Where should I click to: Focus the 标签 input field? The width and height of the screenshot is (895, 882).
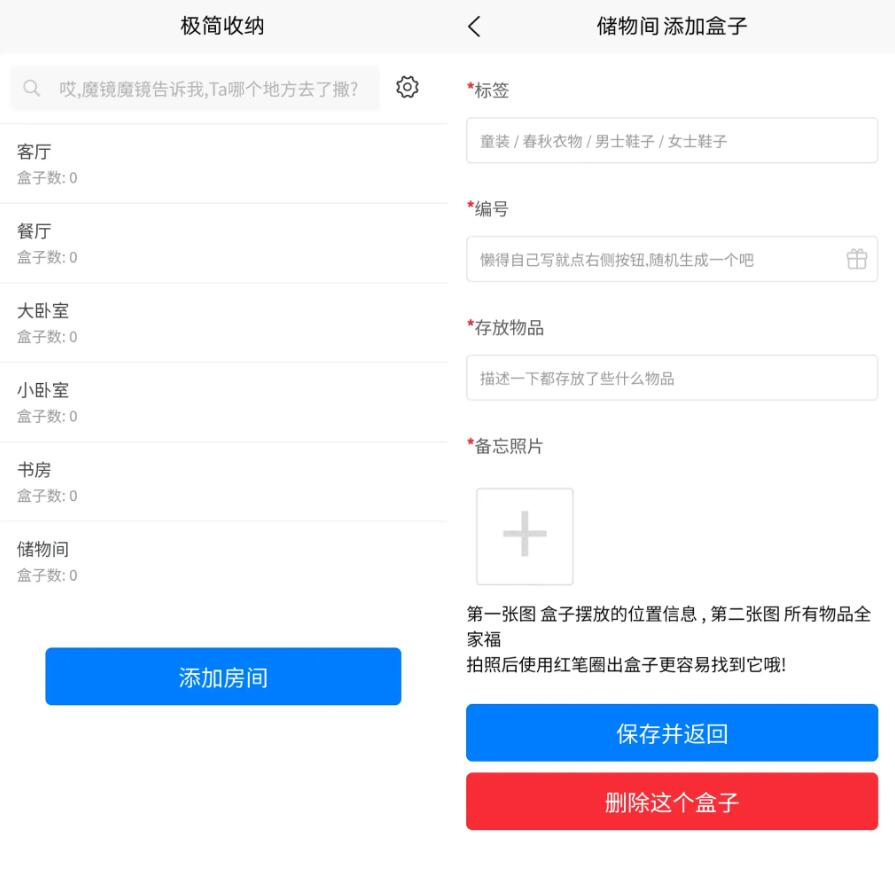671,141
